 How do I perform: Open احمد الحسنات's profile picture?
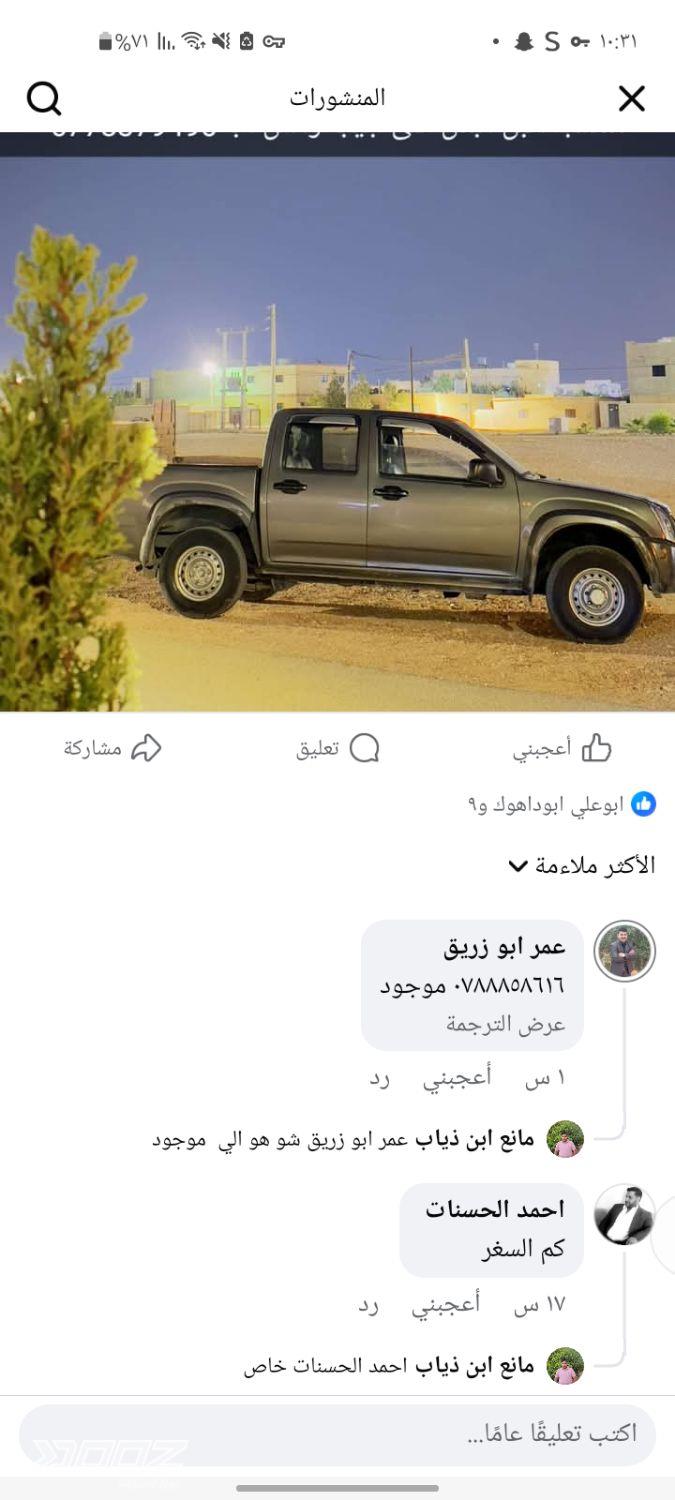coord(625,1216)
